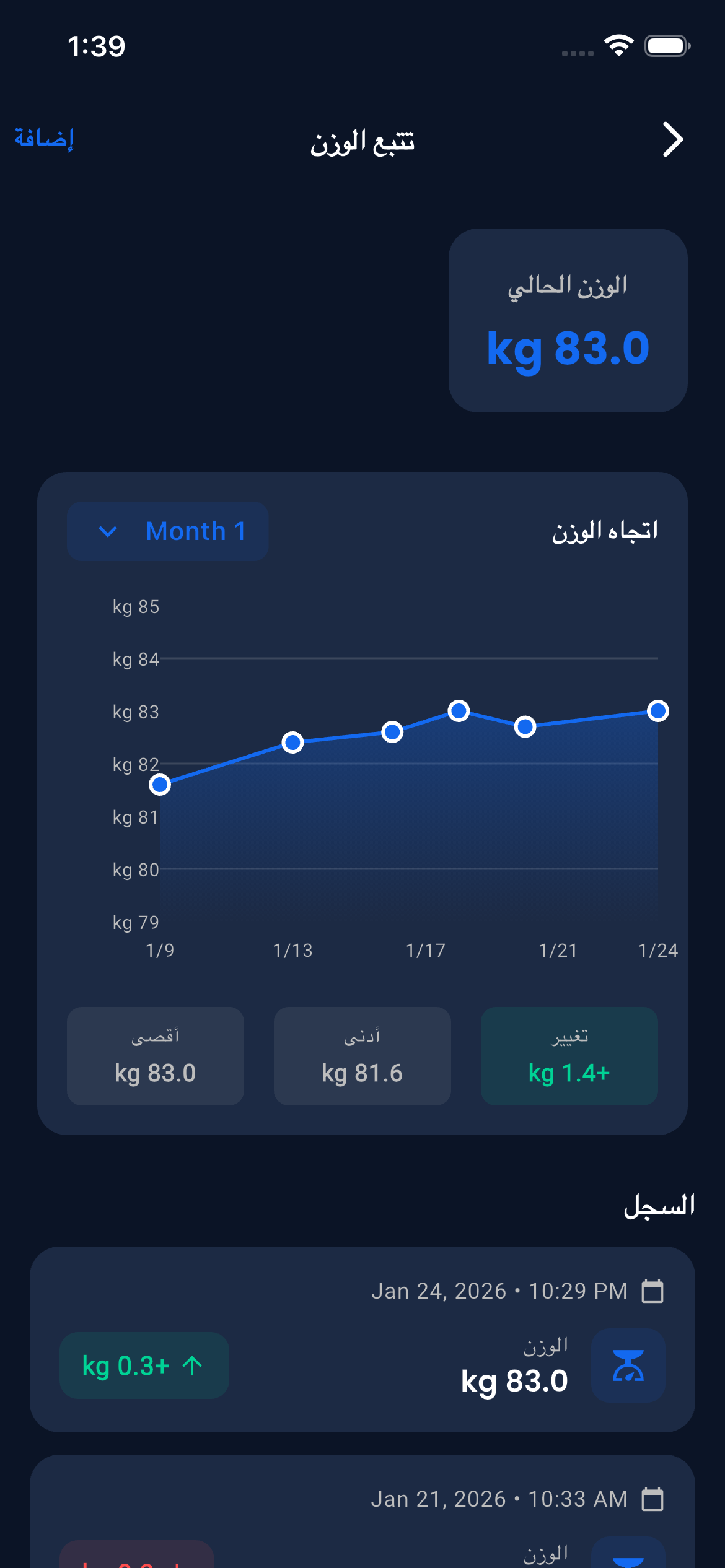
Task: Tap the أقصى maximum weight card
Action: pyautogui.click(x=155, y=1056)
